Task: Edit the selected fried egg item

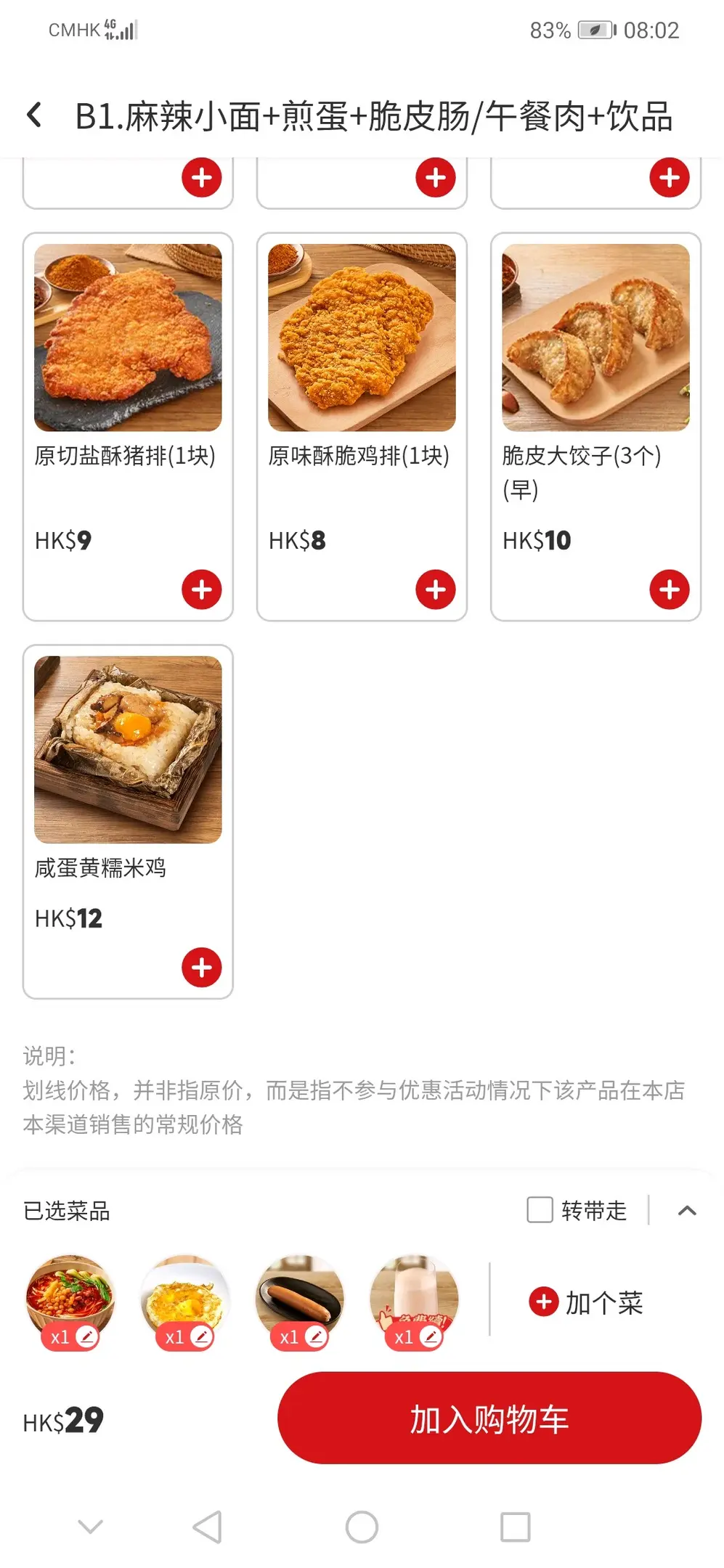Action: (201, 1336)
